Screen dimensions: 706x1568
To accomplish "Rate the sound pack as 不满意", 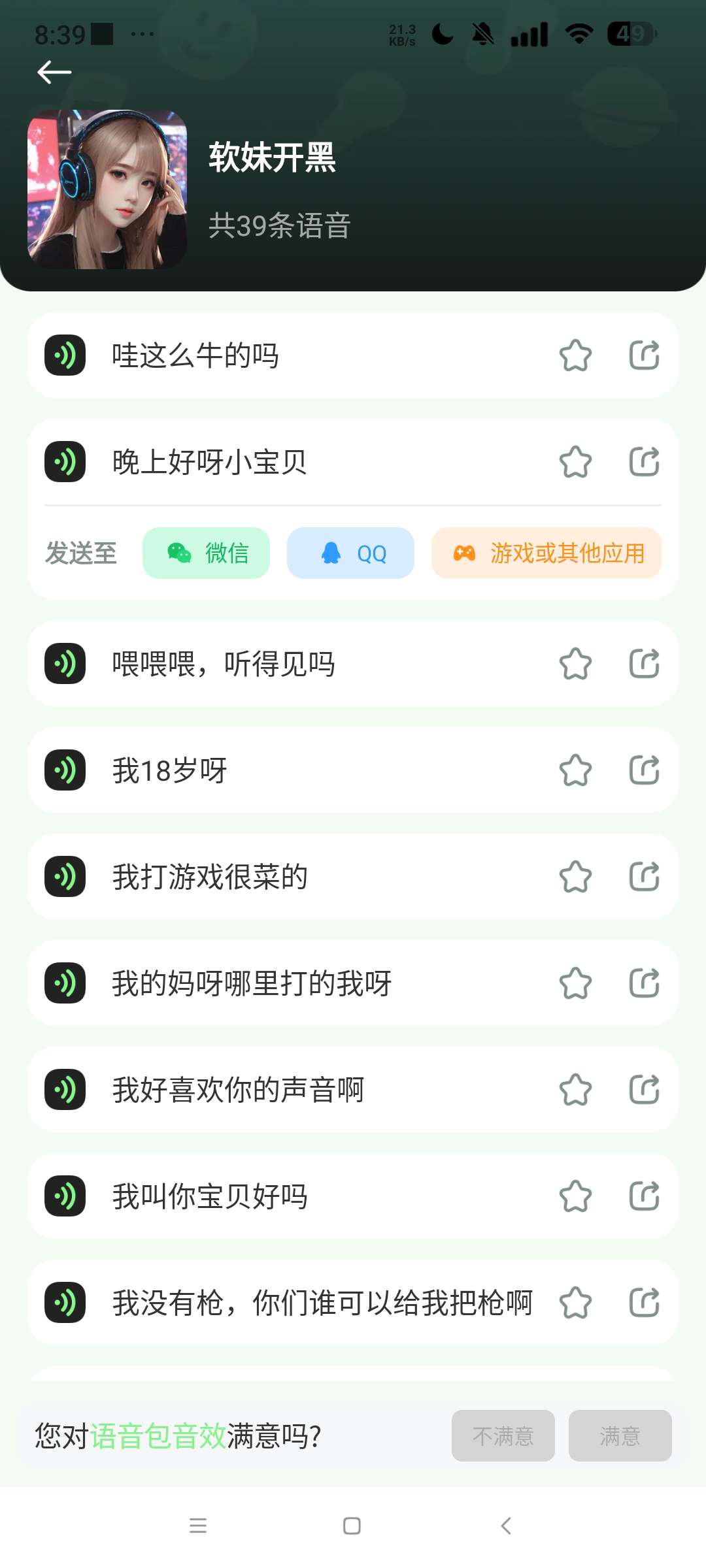I will click(x=503, y=1435).
